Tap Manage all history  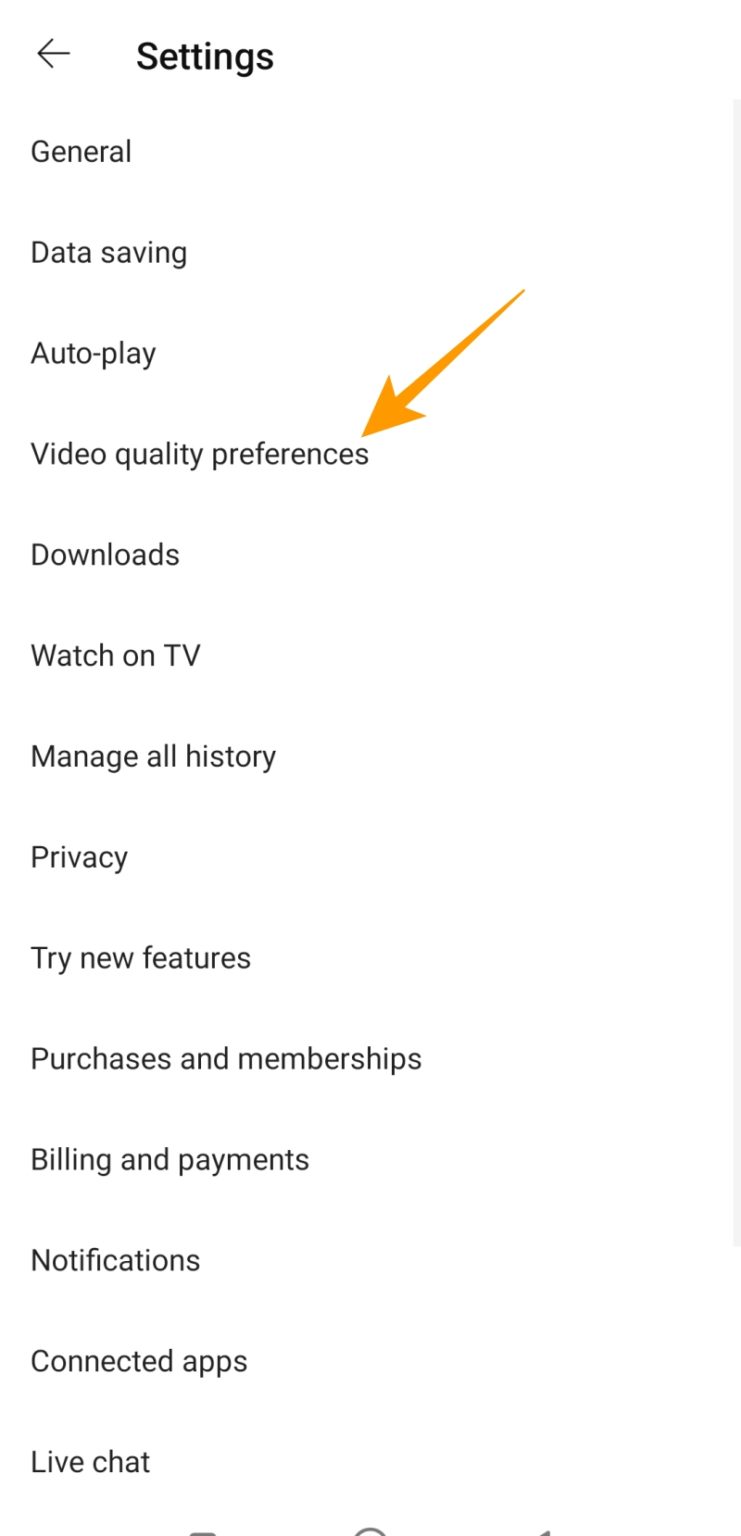153,757
